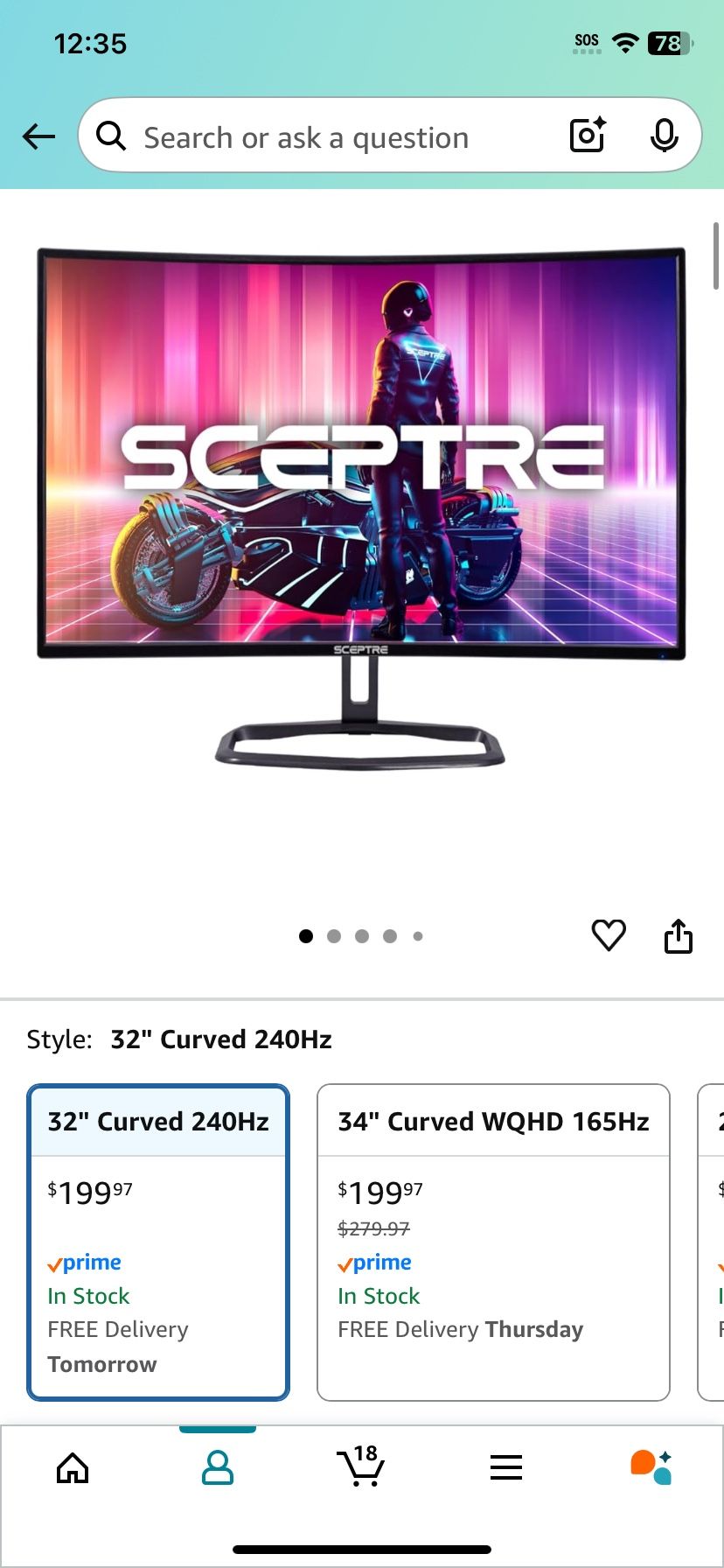
Task: Choose the 34" Curved WQHD 165Hz style
Action: click(493, 1242)
